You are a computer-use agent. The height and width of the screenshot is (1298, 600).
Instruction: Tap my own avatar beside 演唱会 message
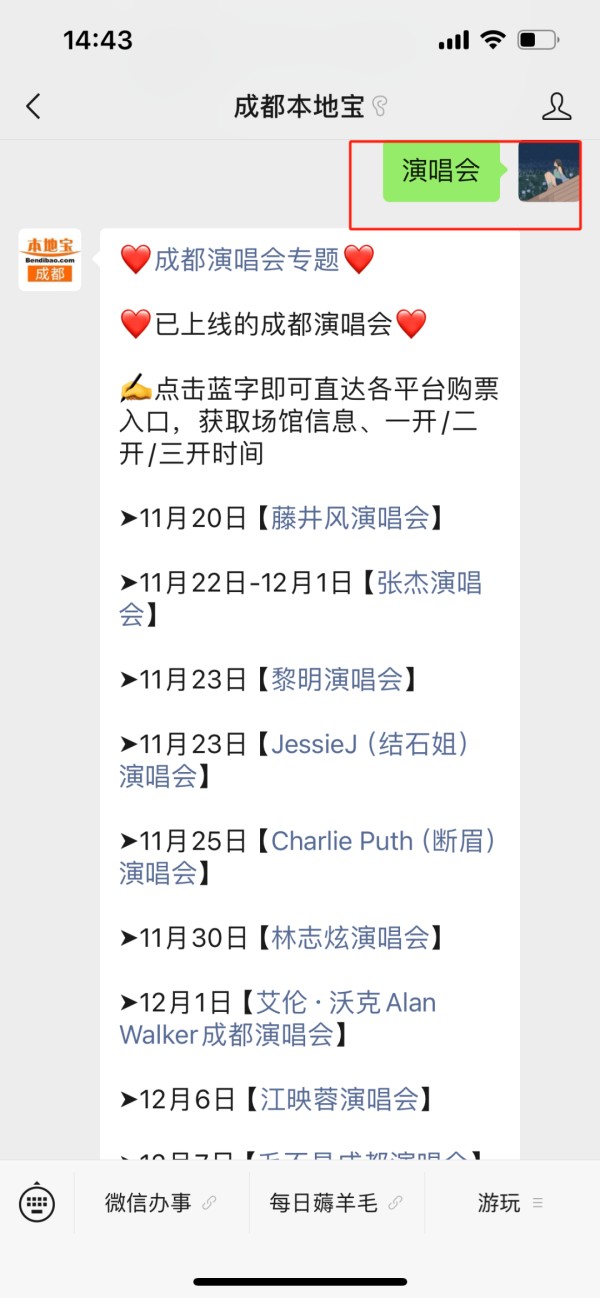pyautogui.click(x=549, y=172)
